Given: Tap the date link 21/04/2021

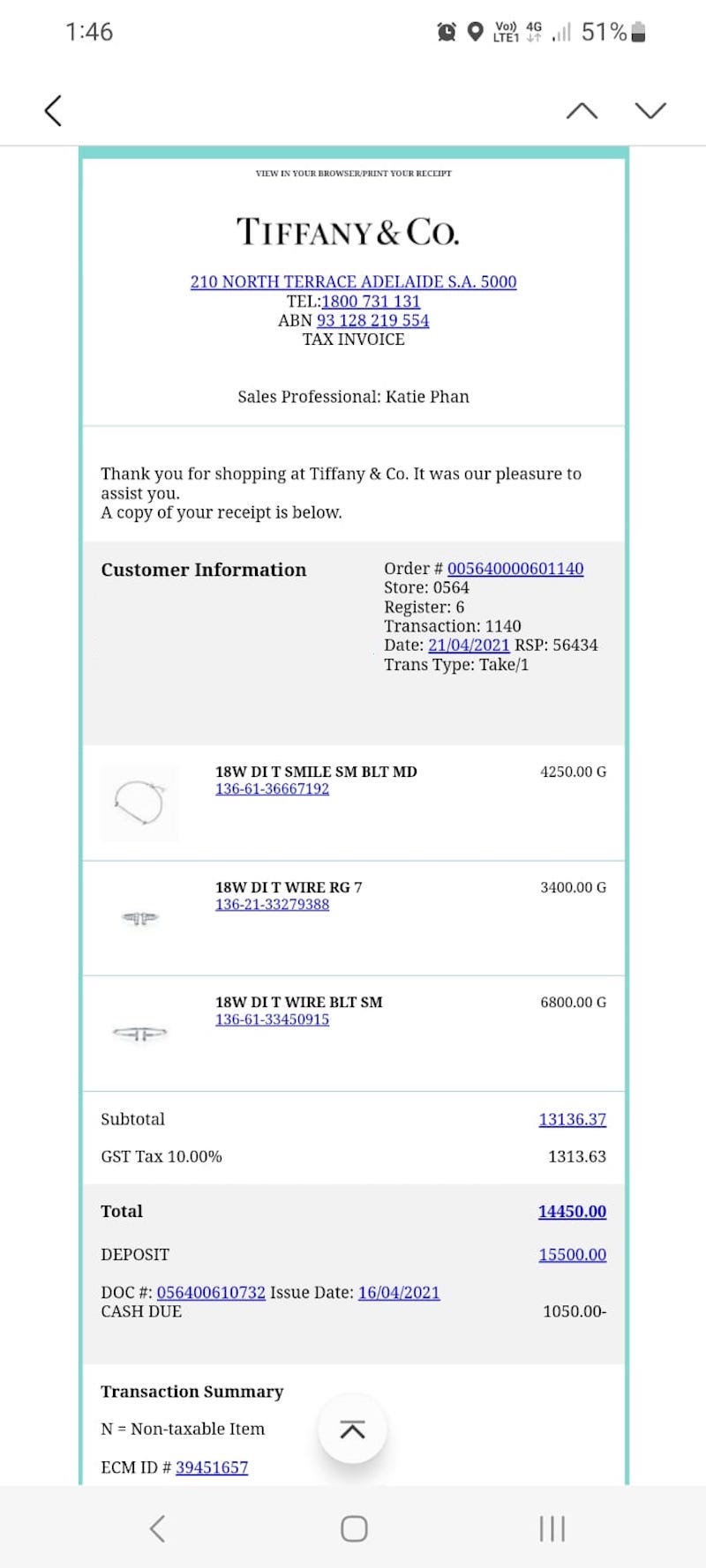Looking at the screenshot, I should click(x=469, y=646).
